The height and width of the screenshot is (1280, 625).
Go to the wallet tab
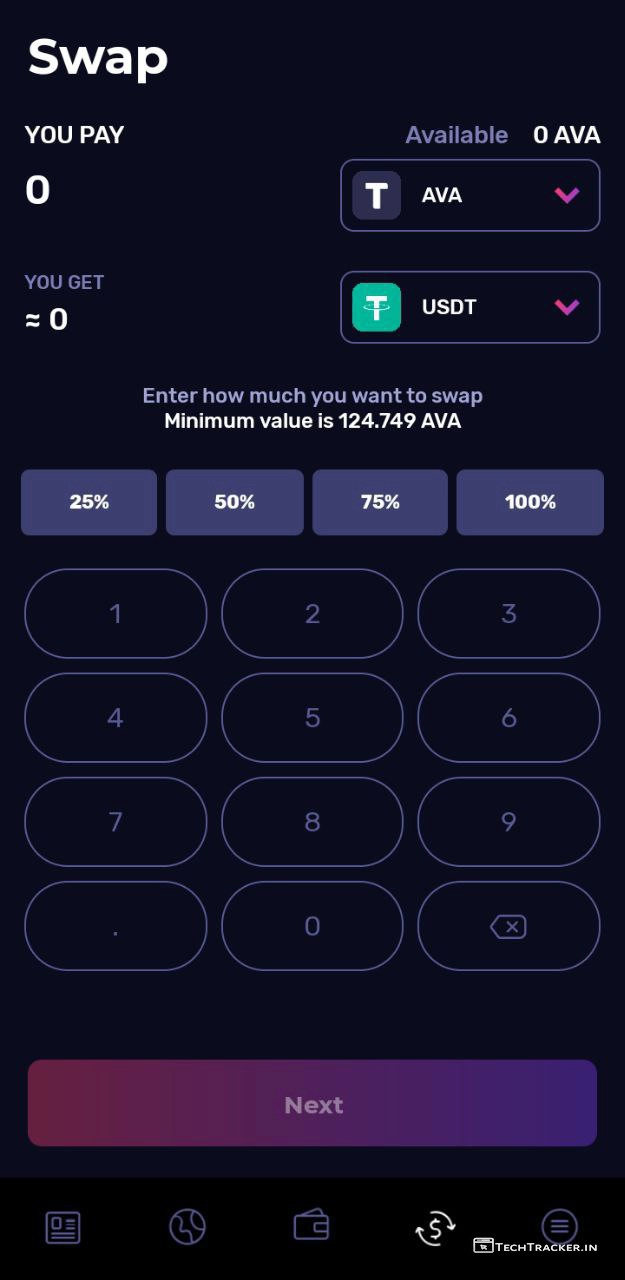pyautogui.click(x=311, y=1226)
